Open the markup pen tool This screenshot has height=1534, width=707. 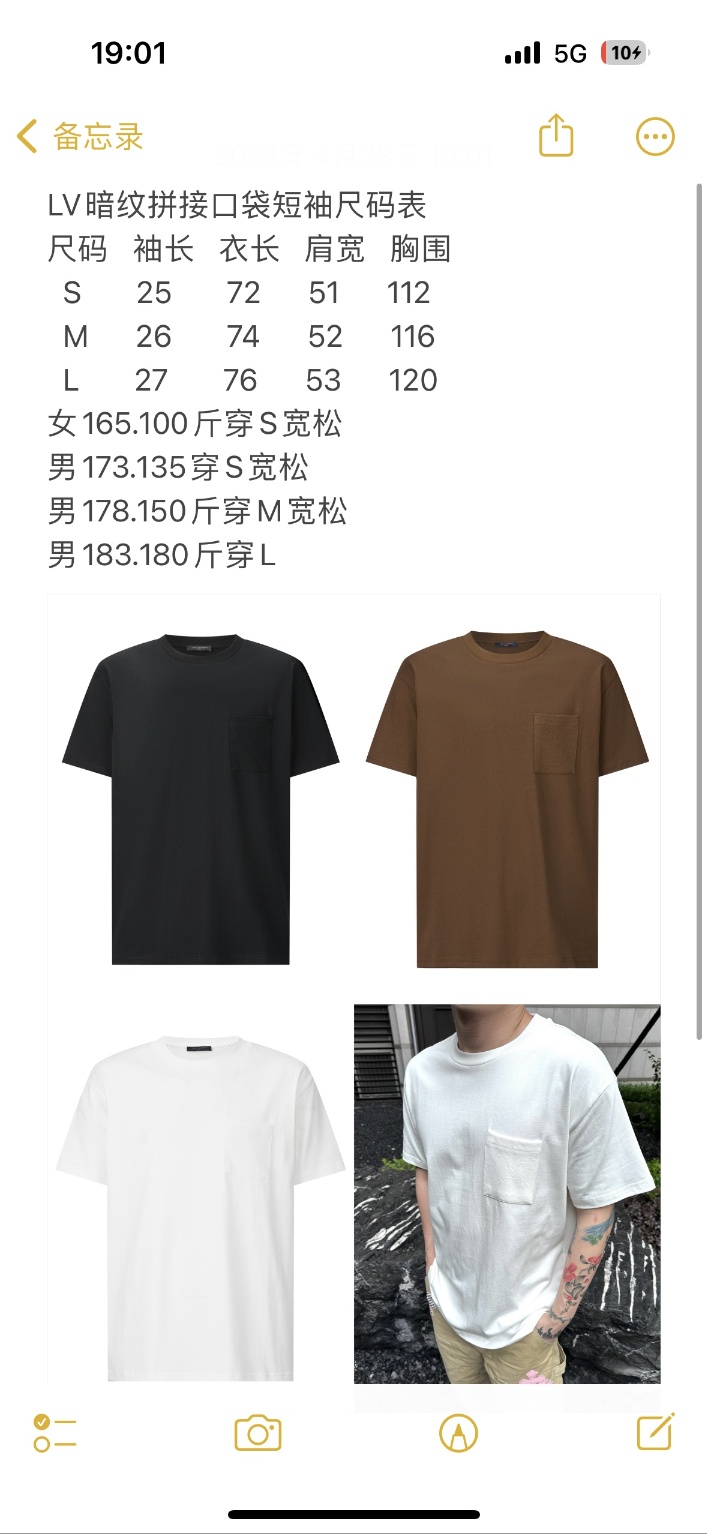458,1433
